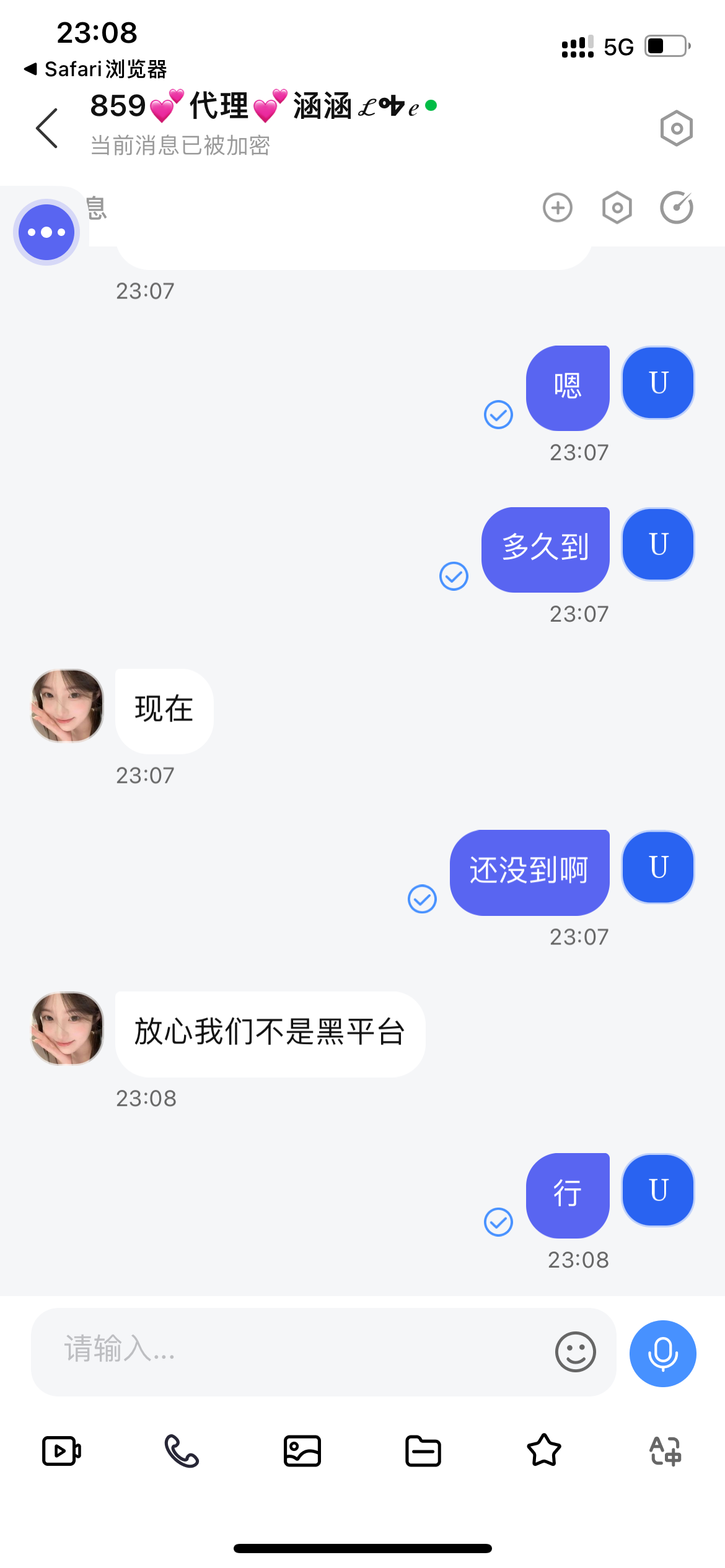Tap the dial-shaped icon in top bar

pyautogui.click(x=676, y=207)
